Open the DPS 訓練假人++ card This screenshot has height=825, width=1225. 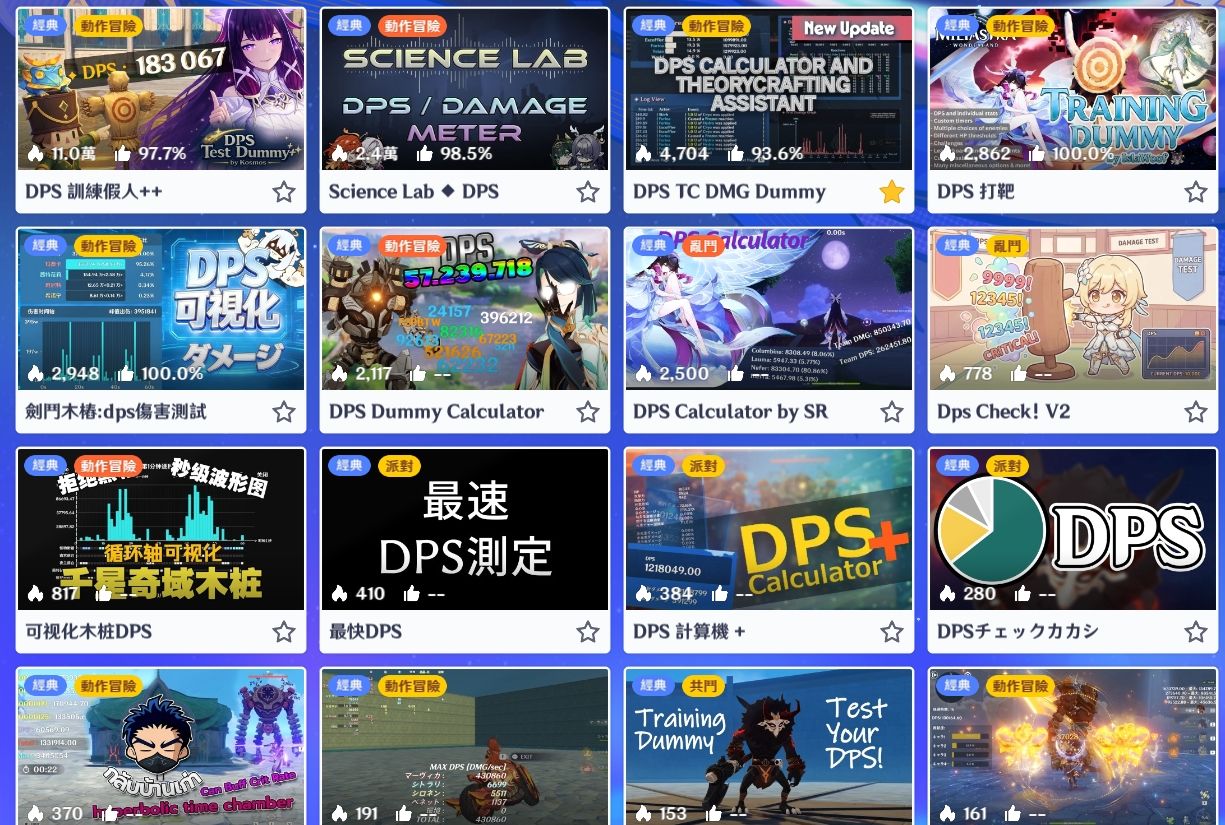coord(160,90)
